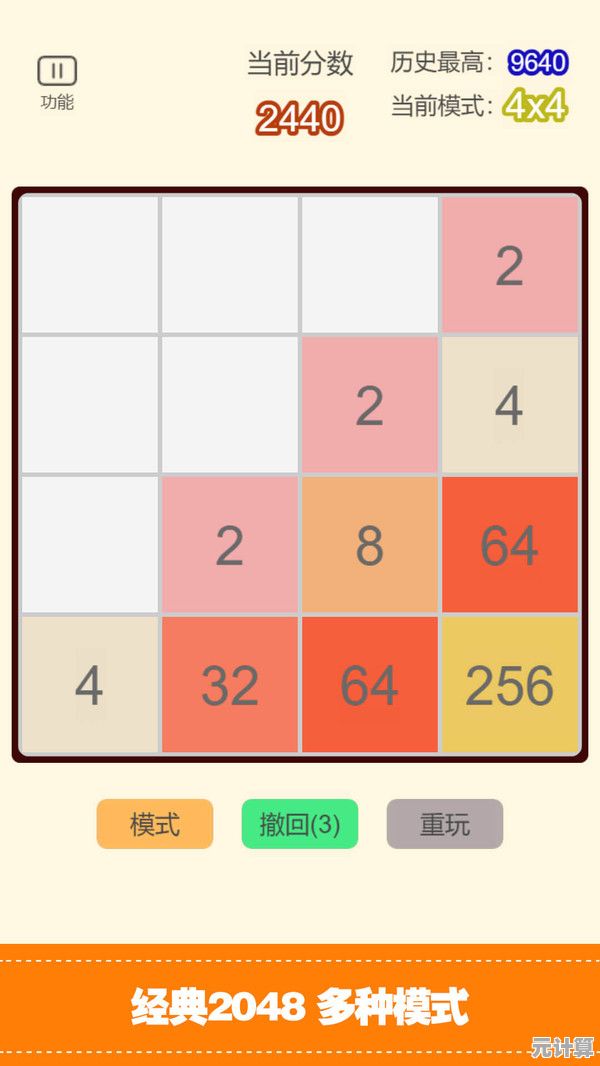Screen dimensions: 600x1066
Task: Tap the 模式 mode button
Action: 155,824
